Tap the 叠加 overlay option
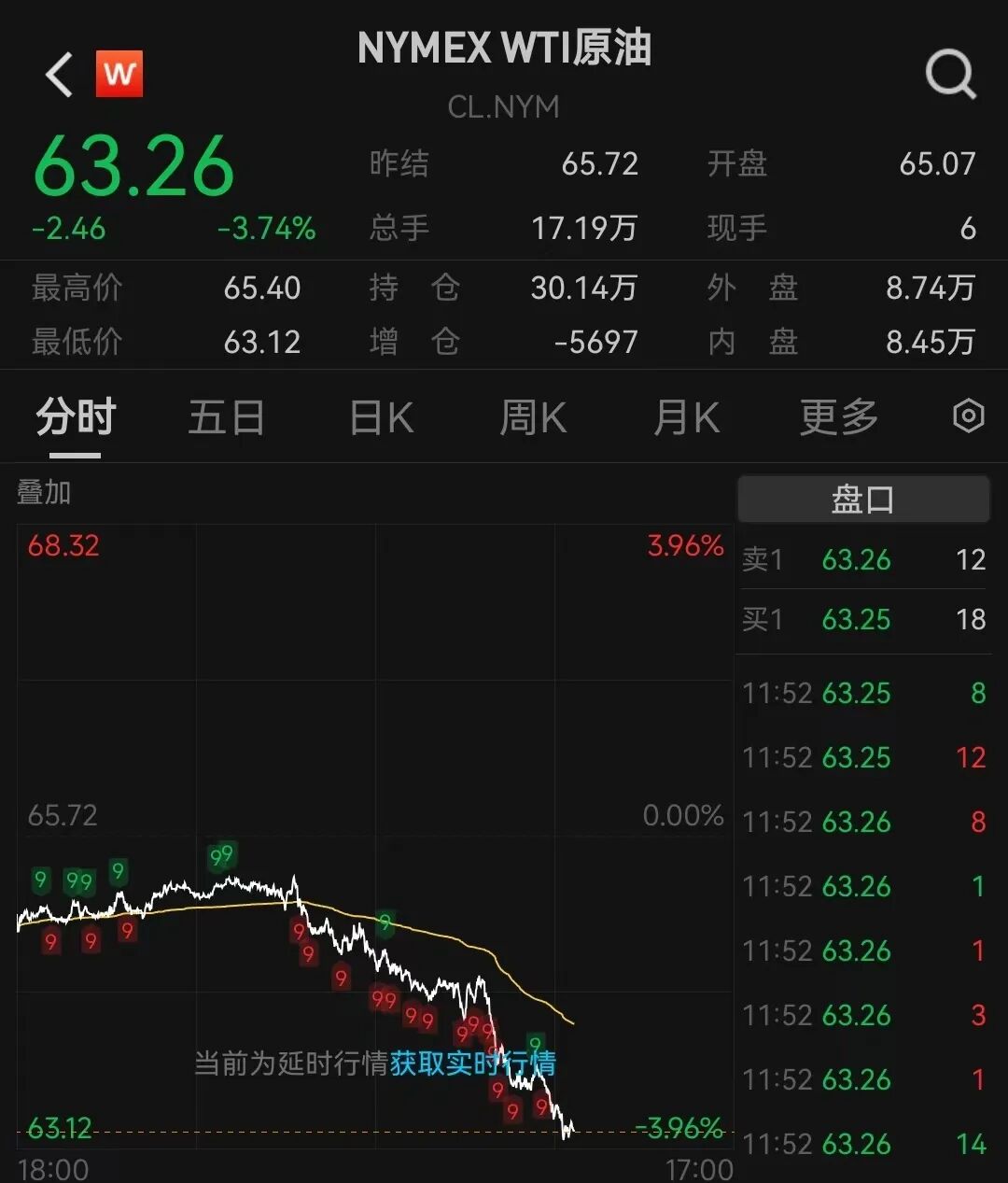Image resolution: width=1008 pixels, height=1183 pixels. (x=44, y=492)
